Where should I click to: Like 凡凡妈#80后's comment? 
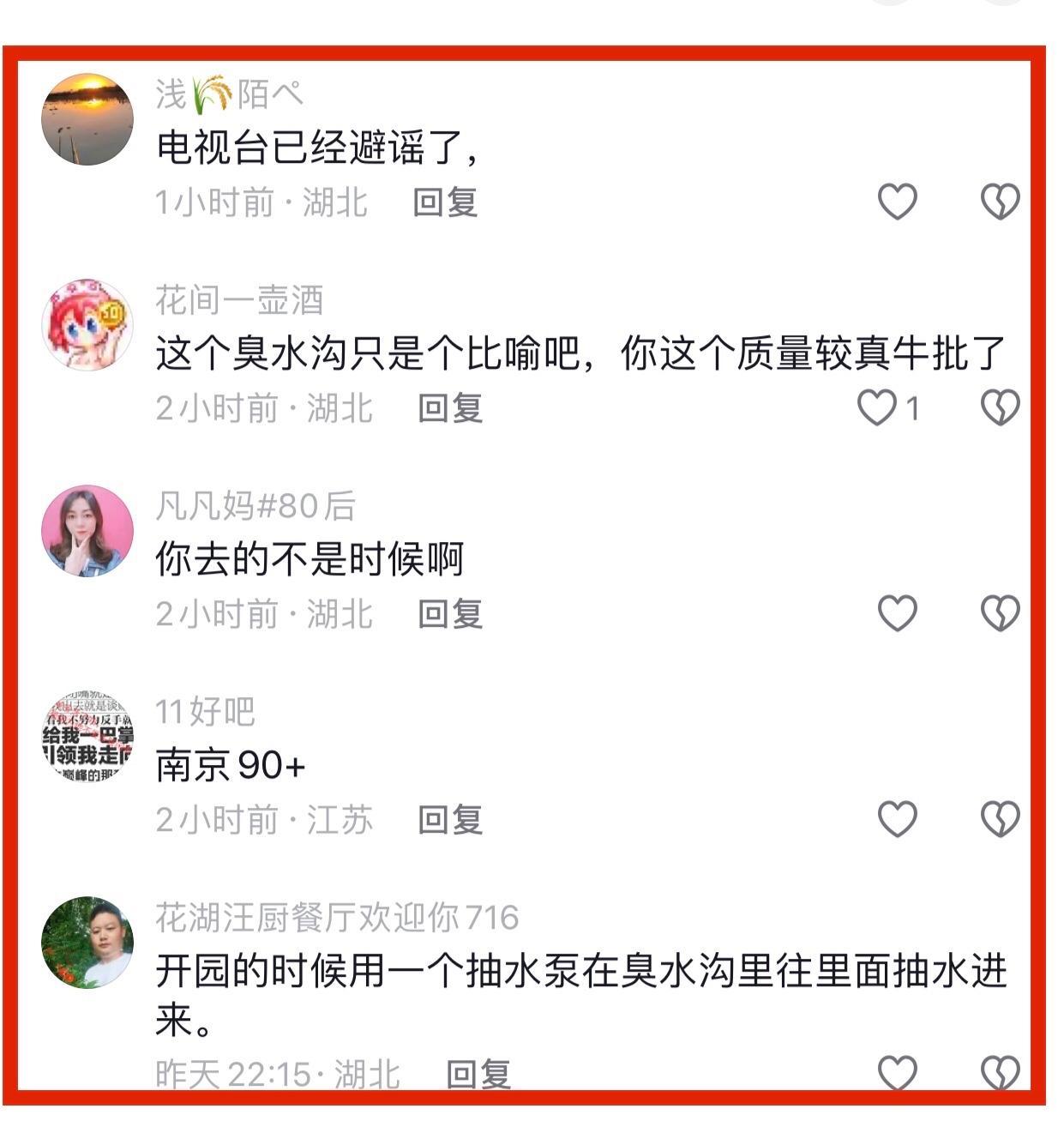click(x=897, y=613)
